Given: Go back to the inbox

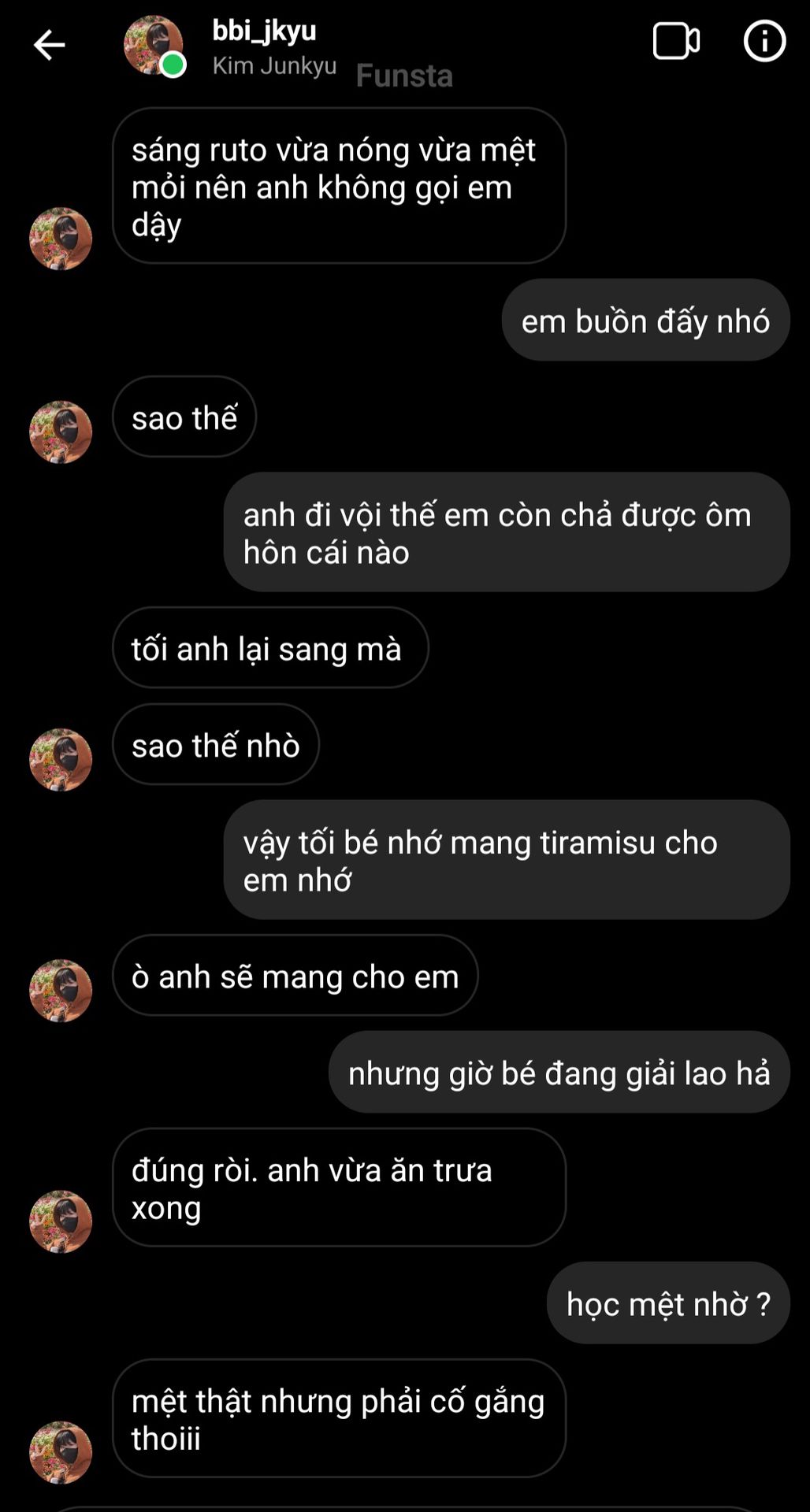Looking at the screenshot, I should tap(49, 45).
